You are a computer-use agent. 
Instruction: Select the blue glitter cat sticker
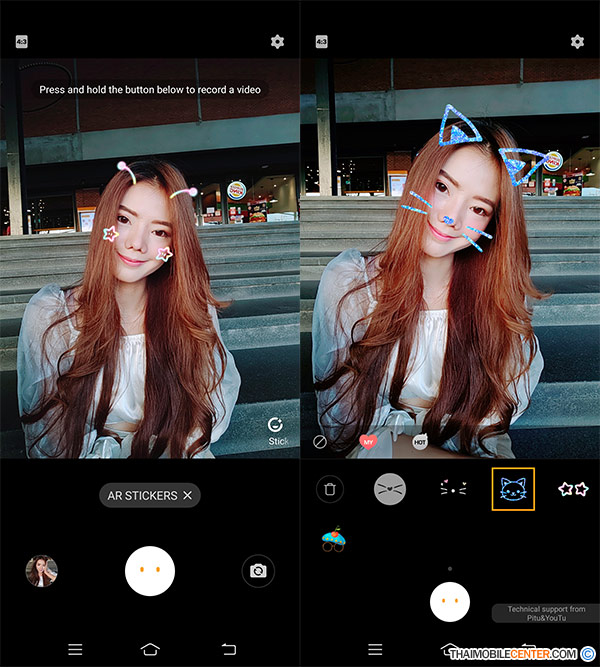click(x=513, y=489)
